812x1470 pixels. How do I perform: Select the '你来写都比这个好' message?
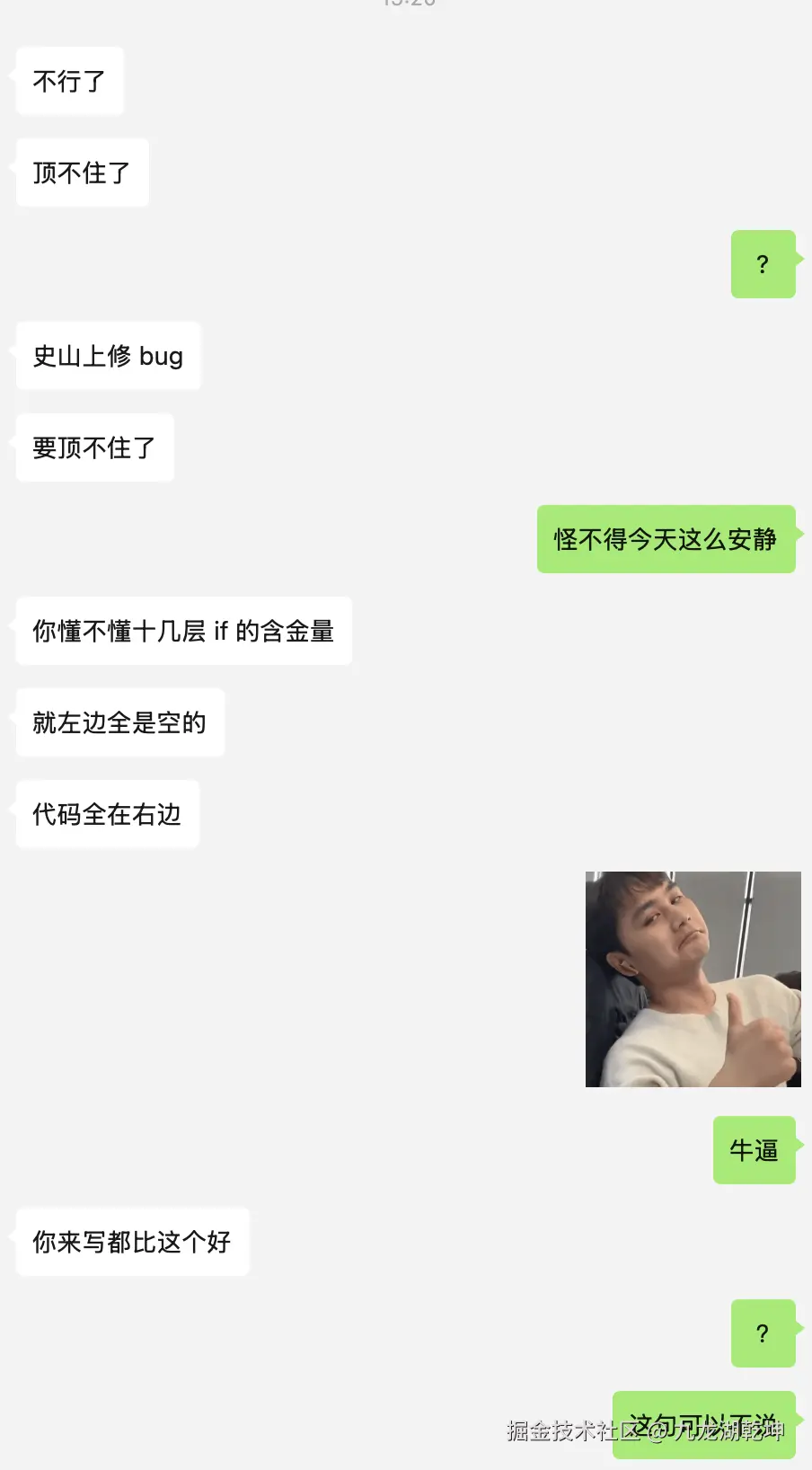click(132, 1242)
